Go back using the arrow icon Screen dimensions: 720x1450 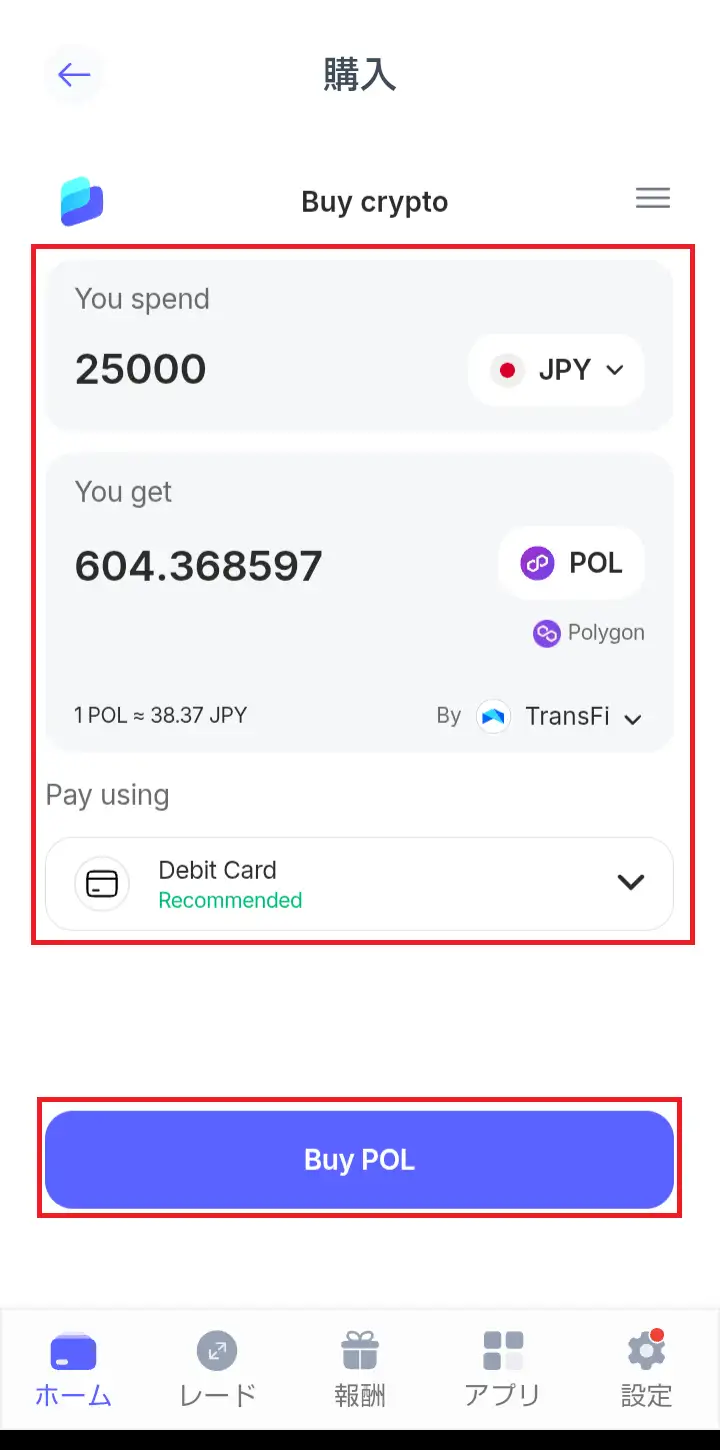tap(74, 75)
